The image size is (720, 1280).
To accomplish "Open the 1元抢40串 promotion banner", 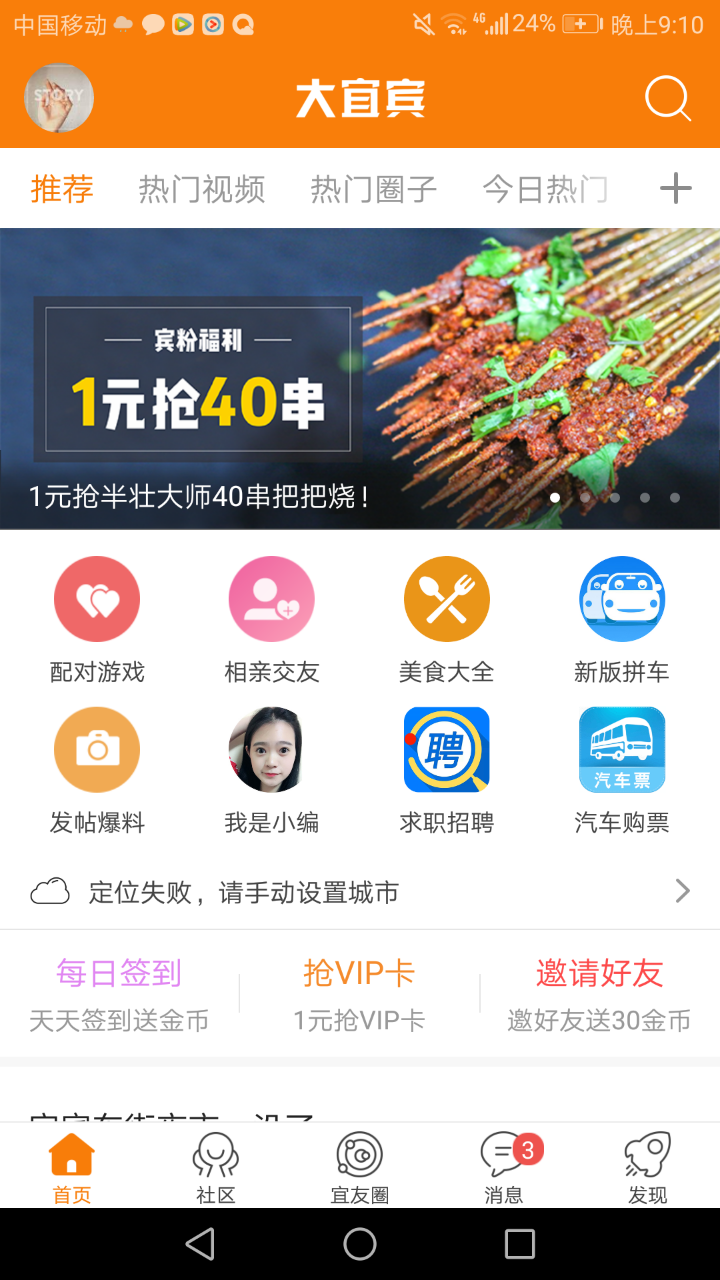I will 360,378.
